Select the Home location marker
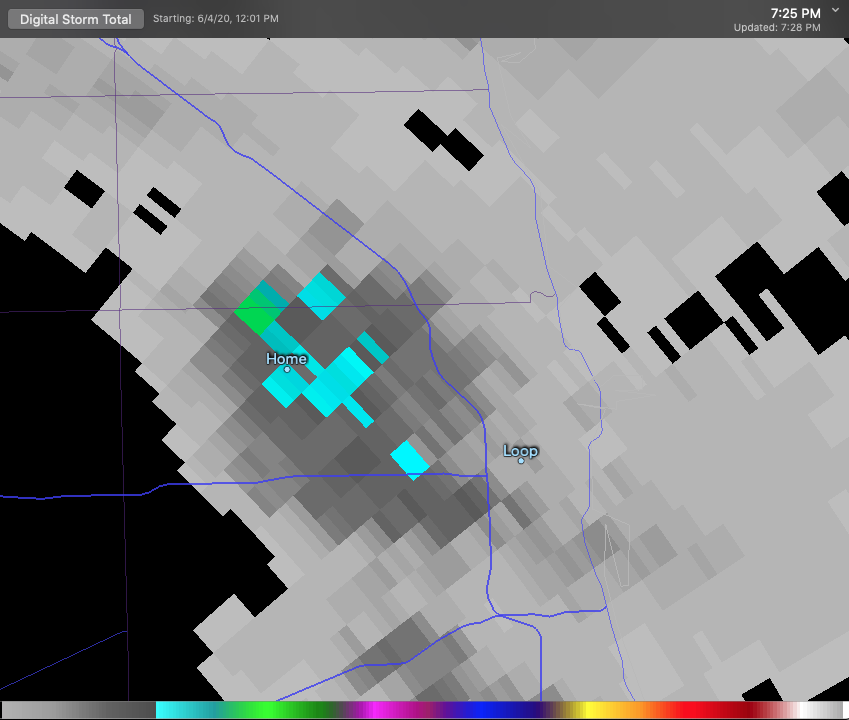 pos(287,369)
